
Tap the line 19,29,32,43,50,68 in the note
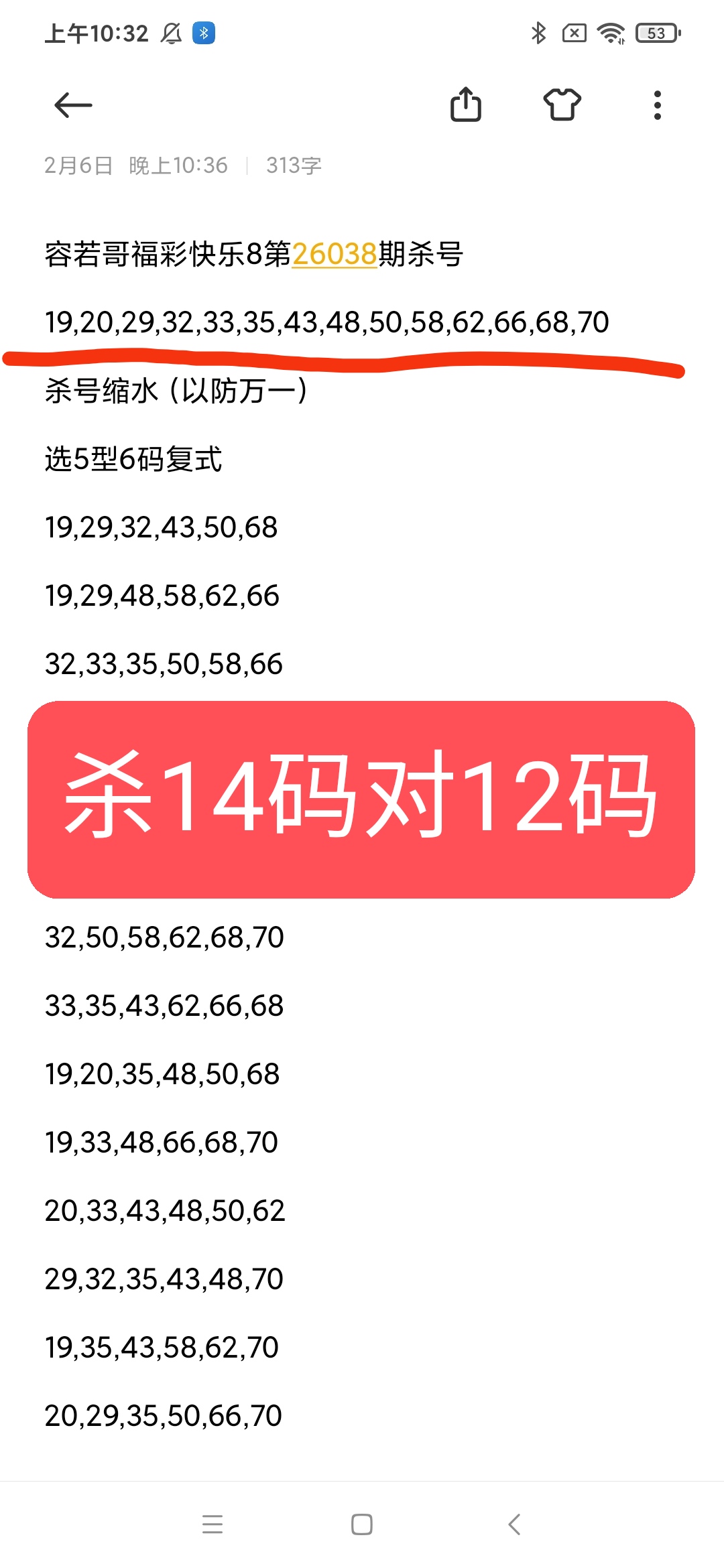(x=161, y=527)
